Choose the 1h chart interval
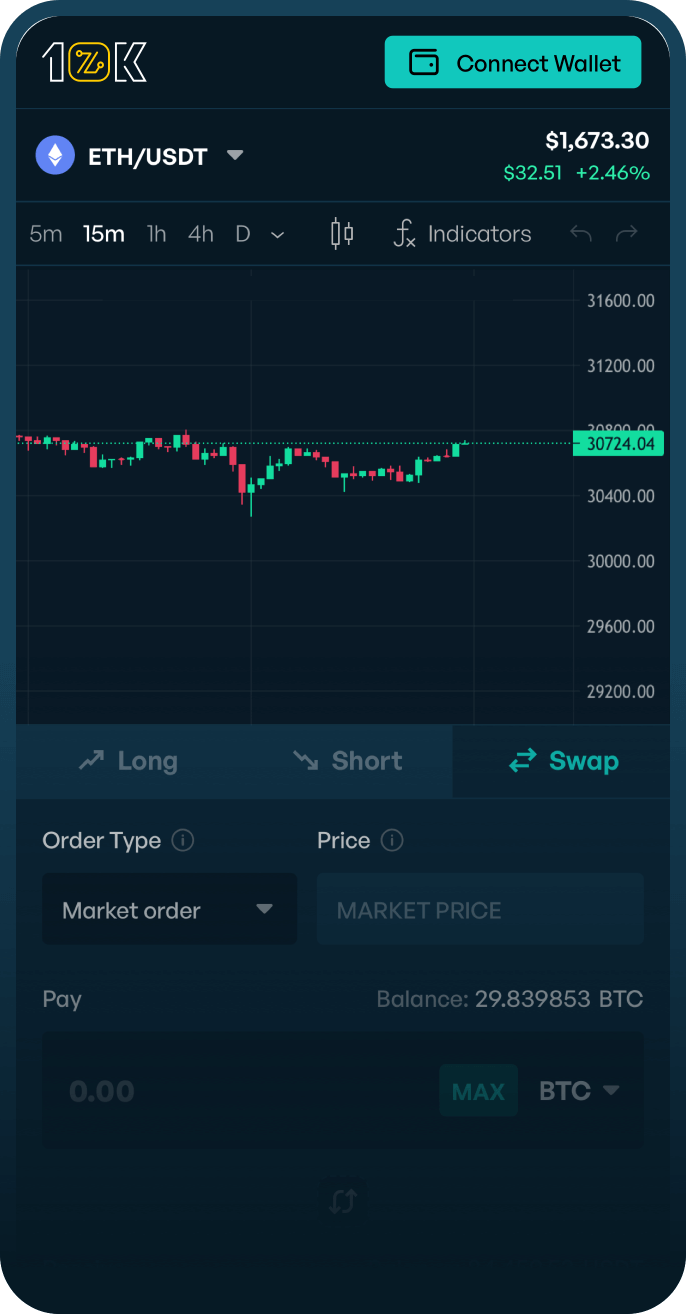The height and width of the screenshot is (1314, 686). tap(157, 234)
